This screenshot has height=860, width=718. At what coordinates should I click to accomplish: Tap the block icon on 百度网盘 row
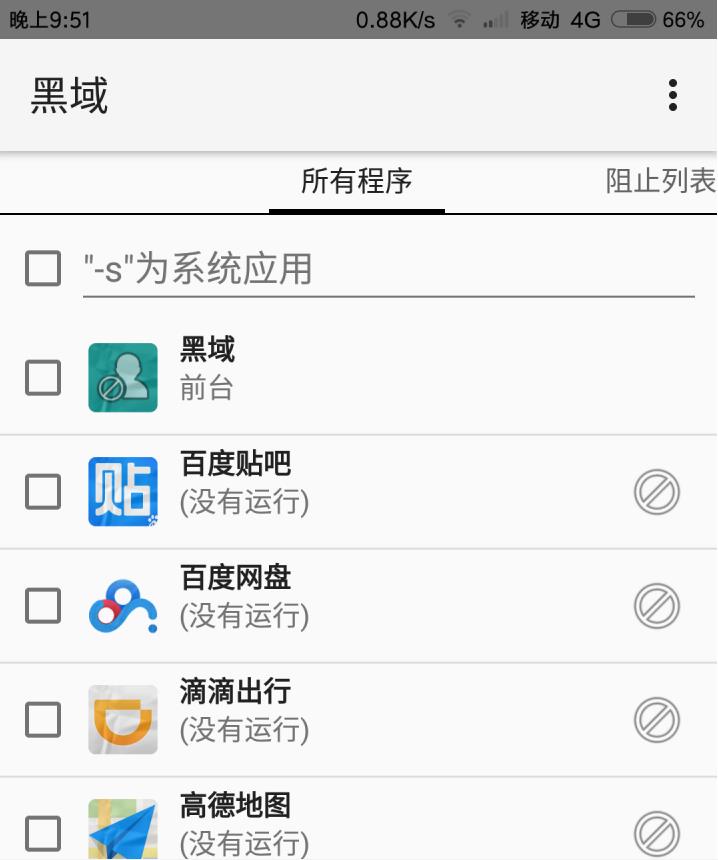657,606
